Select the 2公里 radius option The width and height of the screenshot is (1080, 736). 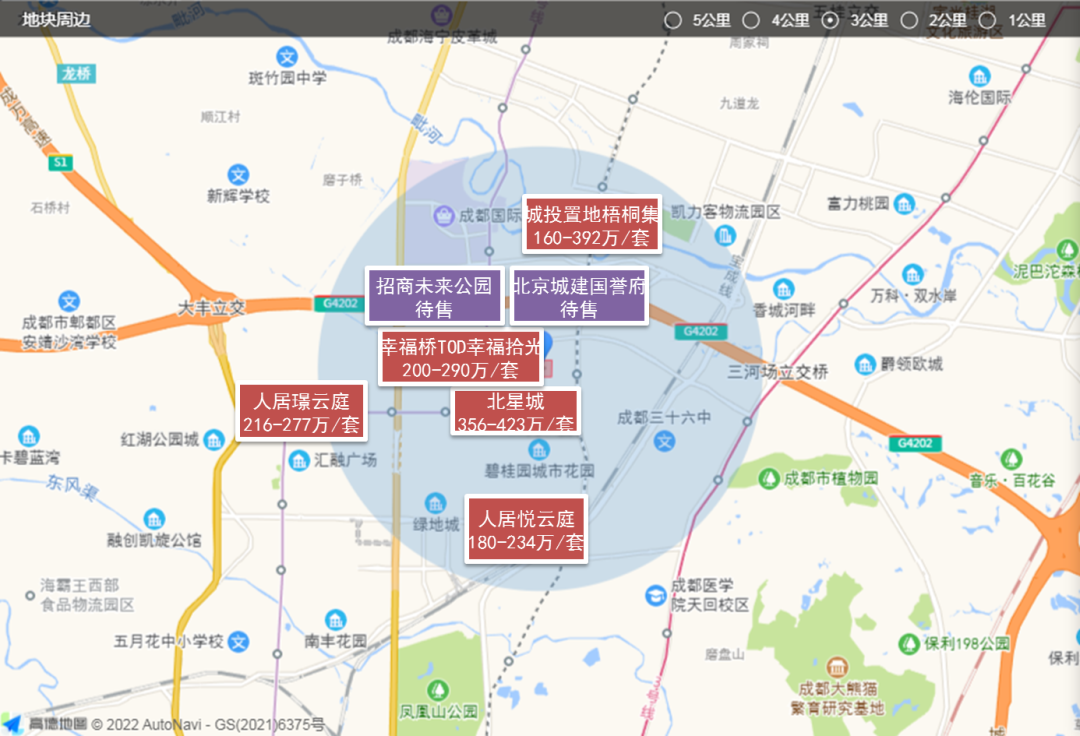(x=909, y=19)
